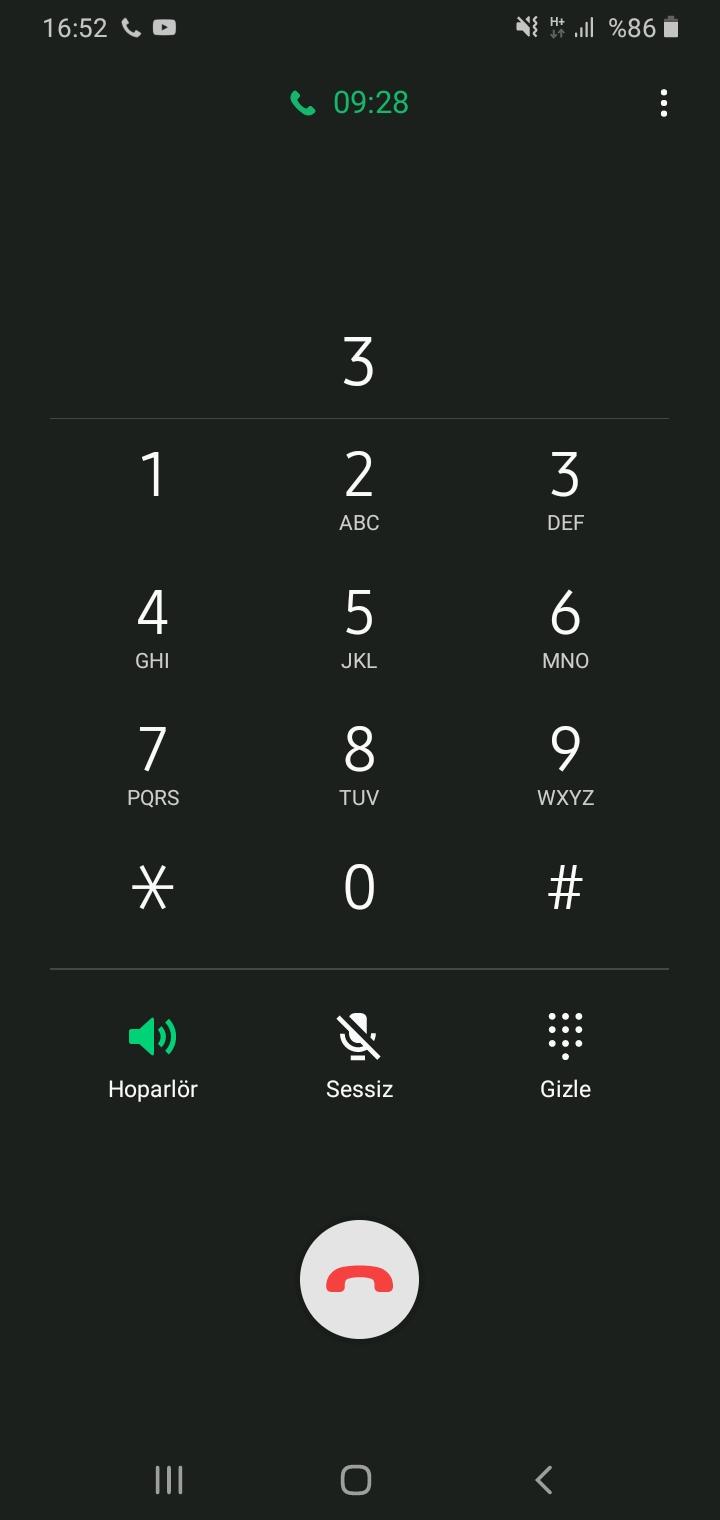The height and width of the screenshot is (1520, 720).
Task: Open the three-dot overflow menu
Action: coord(664,103)
